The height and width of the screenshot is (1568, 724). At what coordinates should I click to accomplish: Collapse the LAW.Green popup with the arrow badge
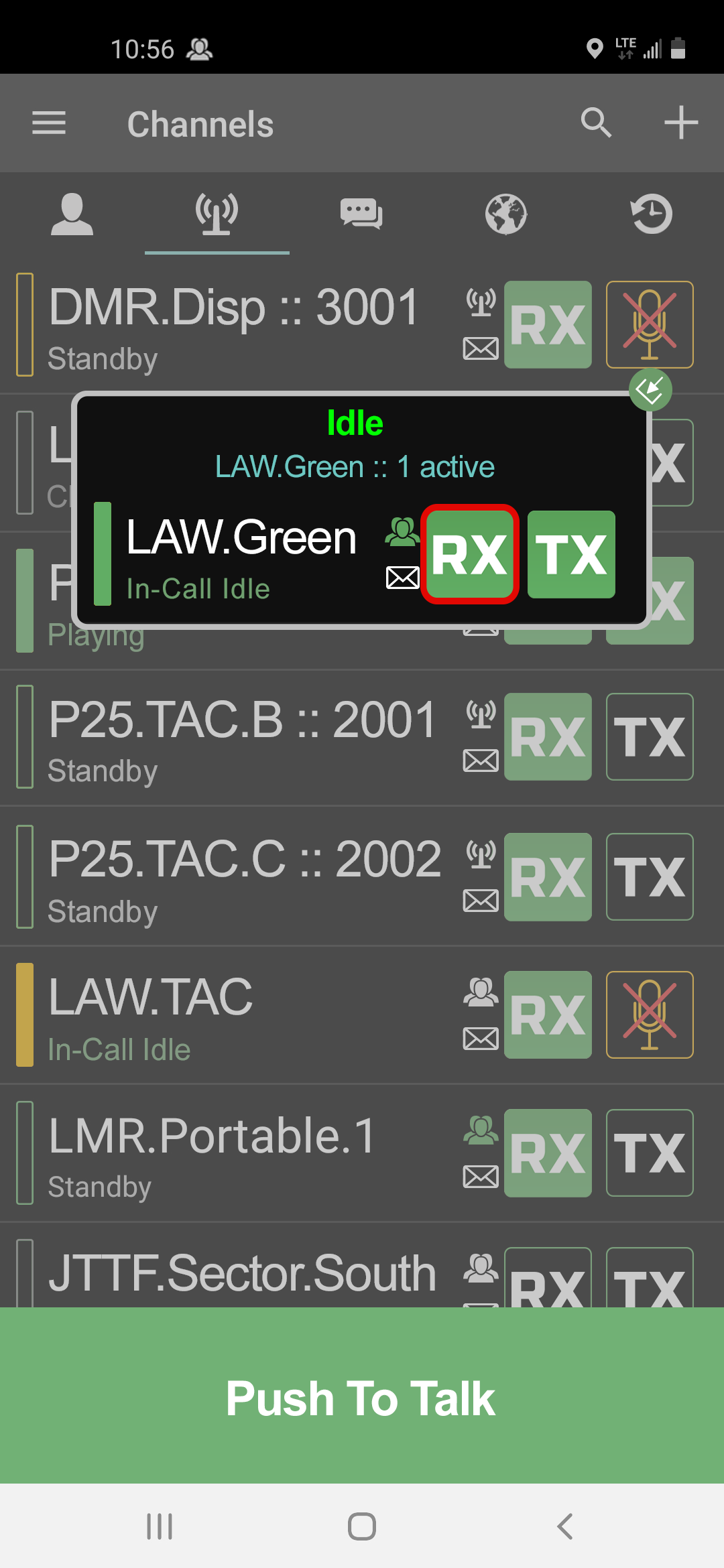coord(650,390)
